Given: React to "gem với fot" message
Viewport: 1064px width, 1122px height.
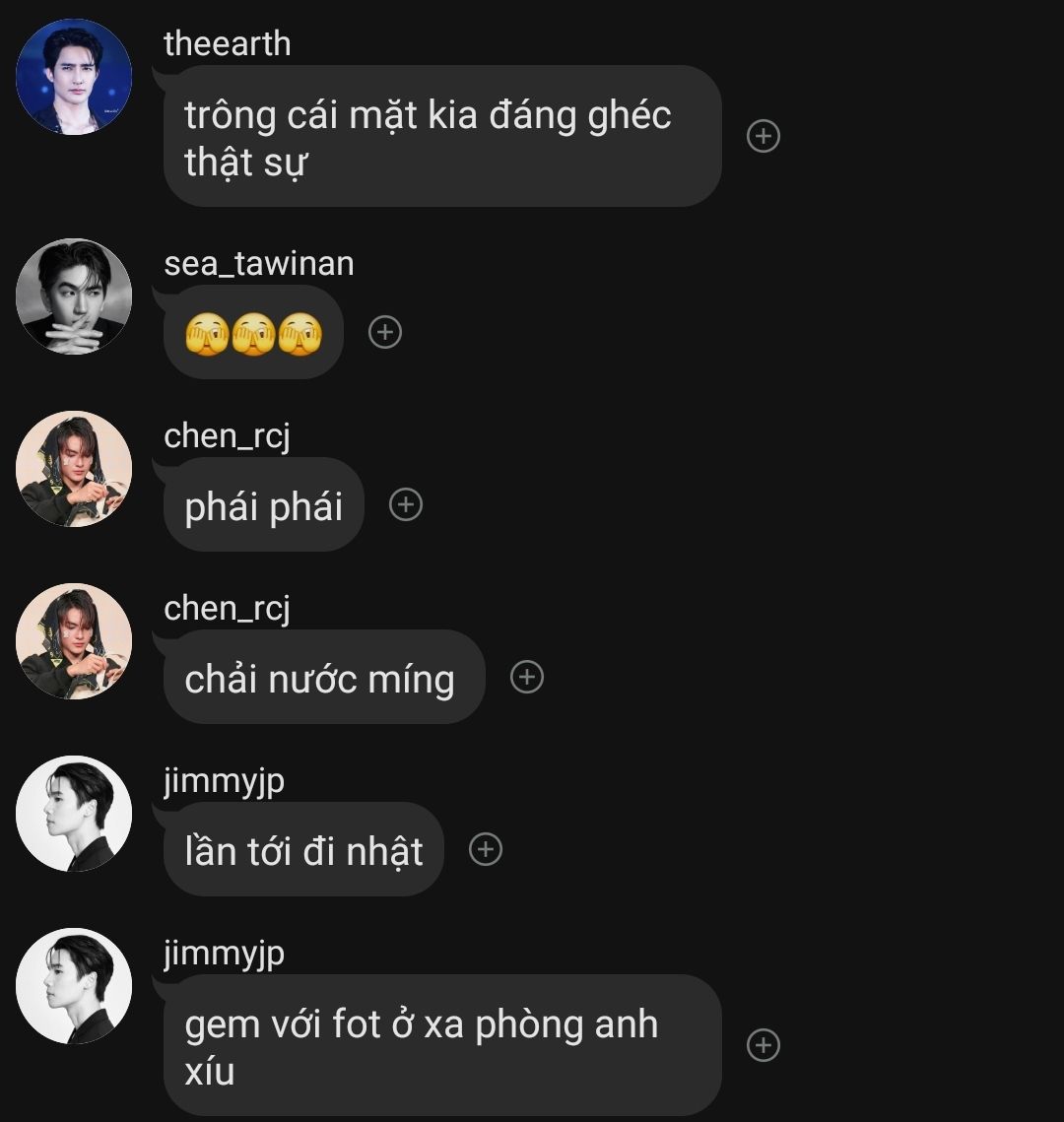Looking at the screenshot, I should point(764,1045).
